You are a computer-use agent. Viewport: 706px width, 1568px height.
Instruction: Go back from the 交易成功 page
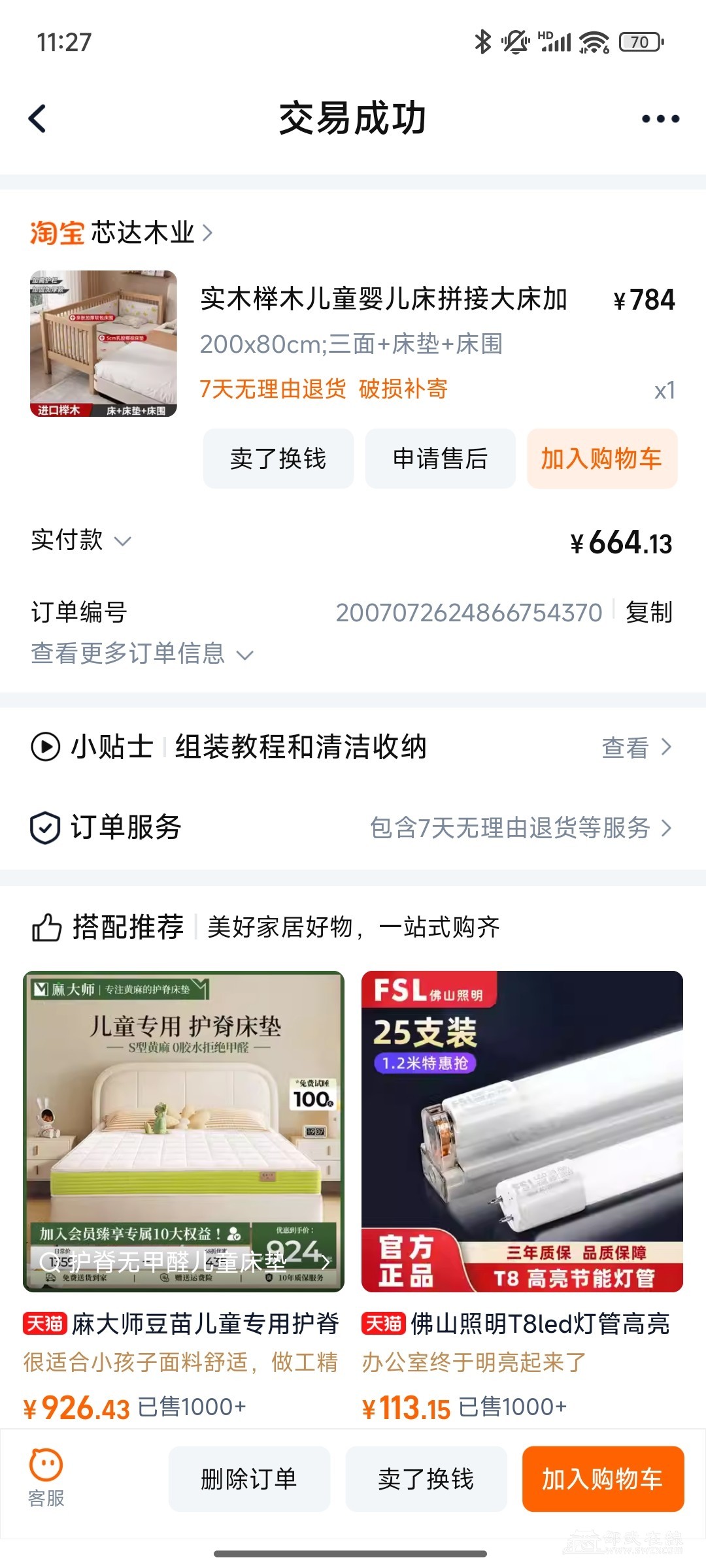pyautogui.click(x=38, y=119)
